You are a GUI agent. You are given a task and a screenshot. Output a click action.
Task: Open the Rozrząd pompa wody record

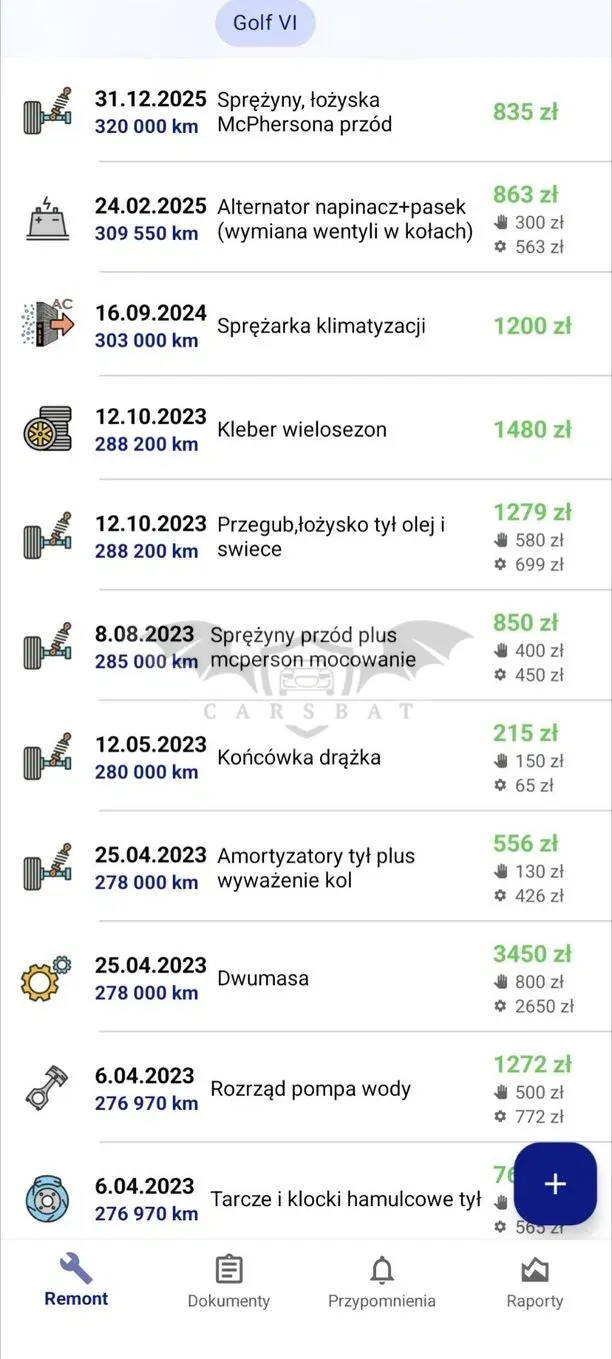point(306,1088)
